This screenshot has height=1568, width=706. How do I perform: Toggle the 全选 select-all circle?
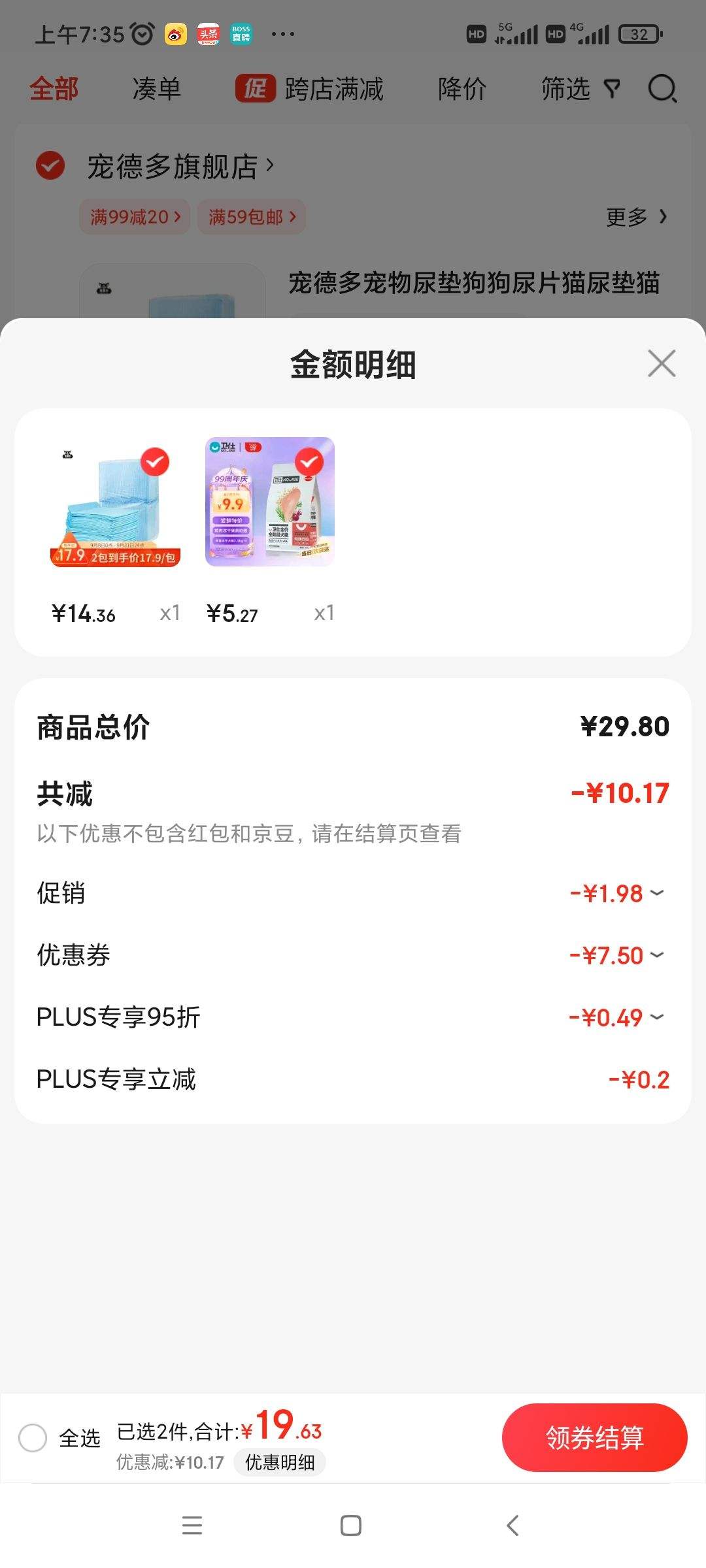[x=33, y=1438]
